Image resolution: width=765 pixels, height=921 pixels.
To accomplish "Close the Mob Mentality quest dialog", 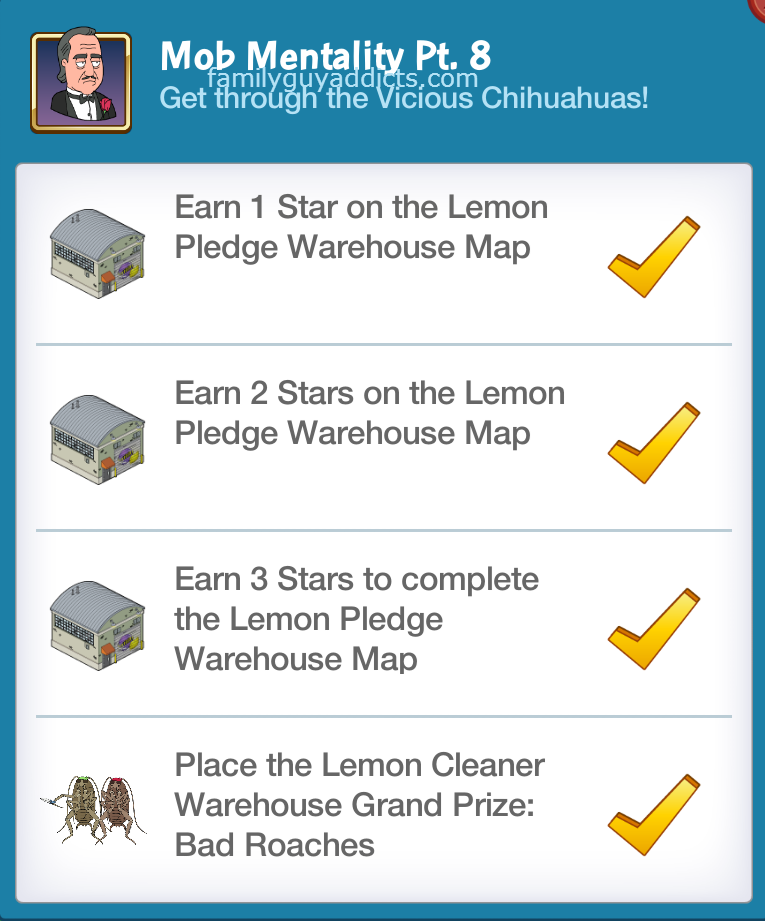I will (757, 6).
